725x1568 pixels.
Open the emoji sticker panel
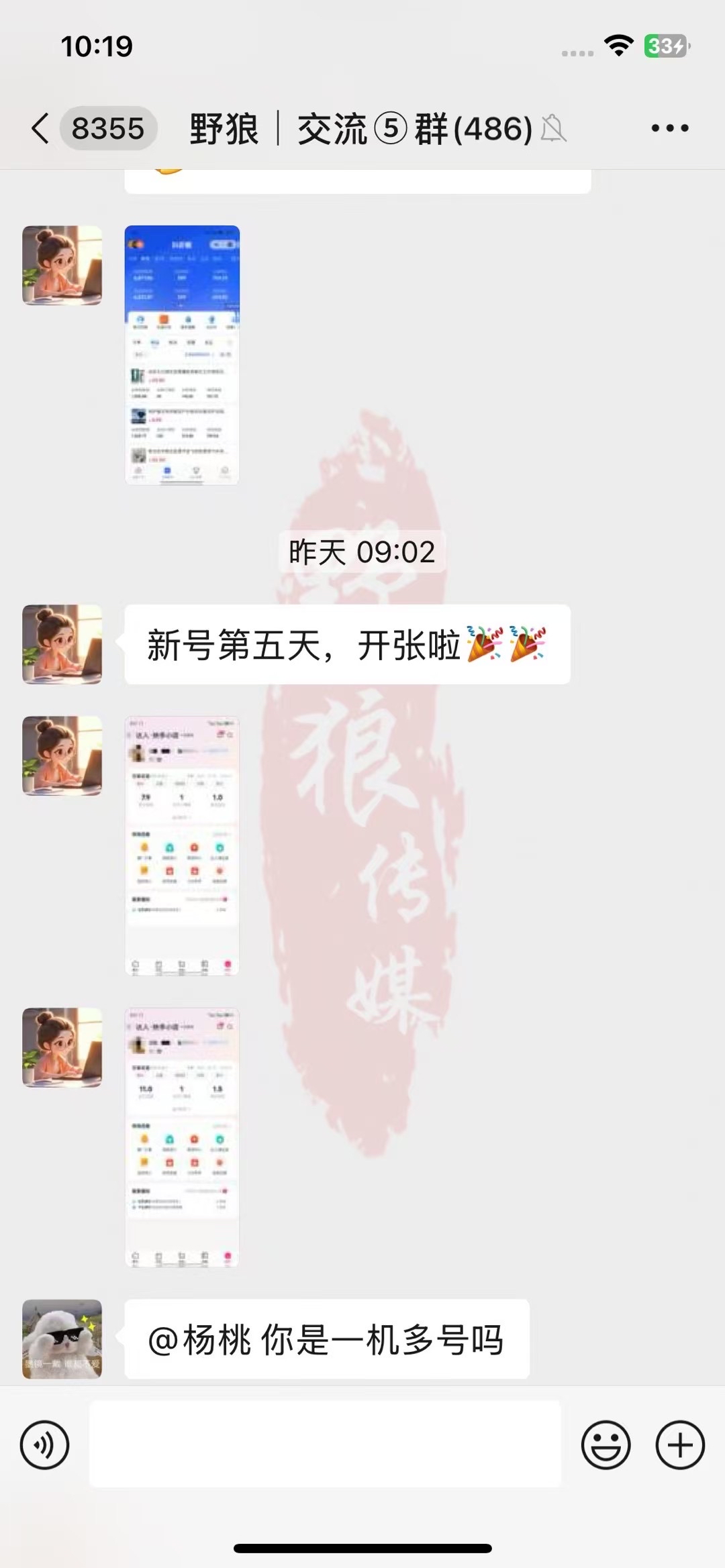point(606,1445)
